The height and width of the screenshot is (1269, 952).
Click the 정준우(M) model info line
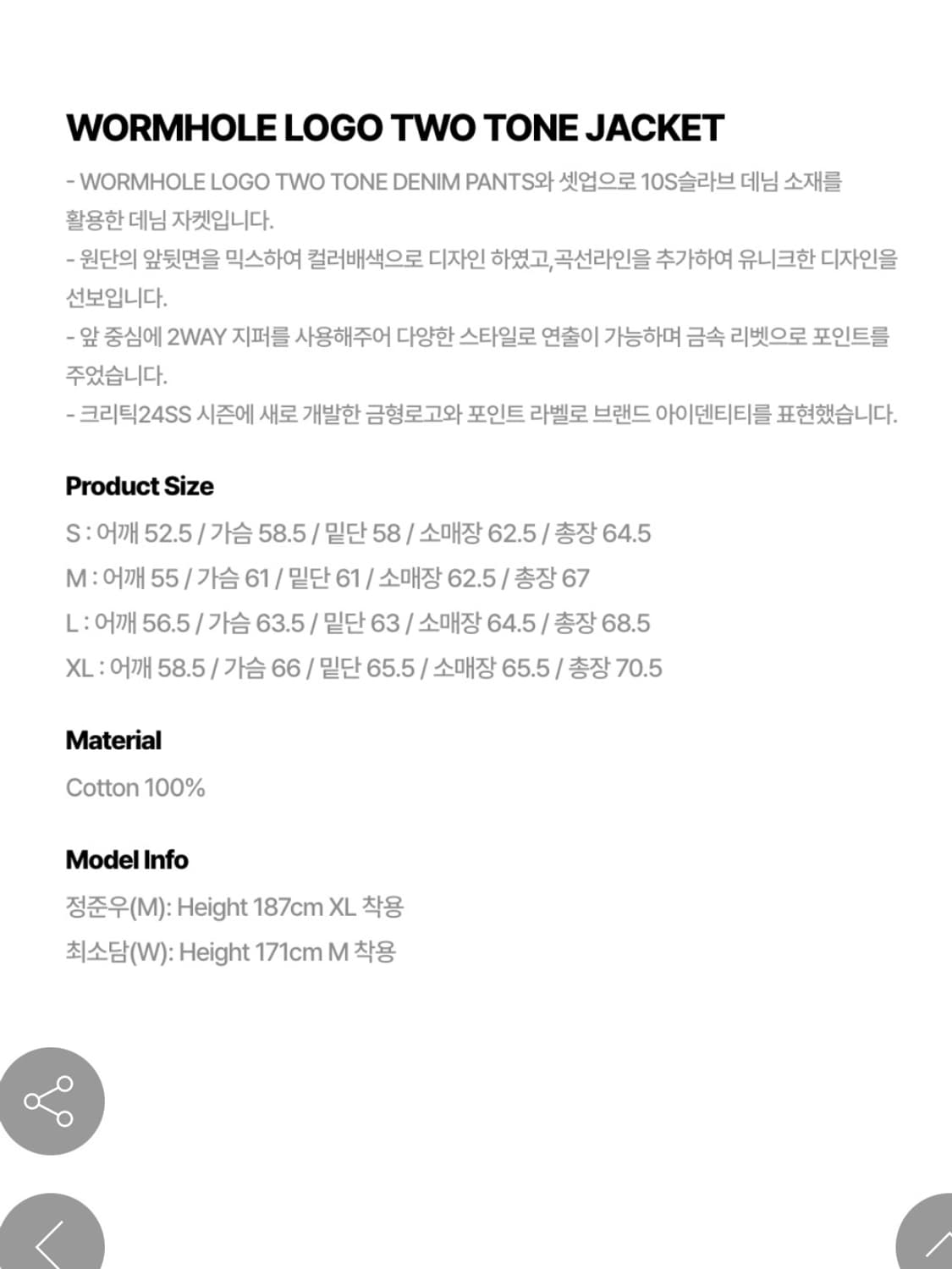[237, 906]
